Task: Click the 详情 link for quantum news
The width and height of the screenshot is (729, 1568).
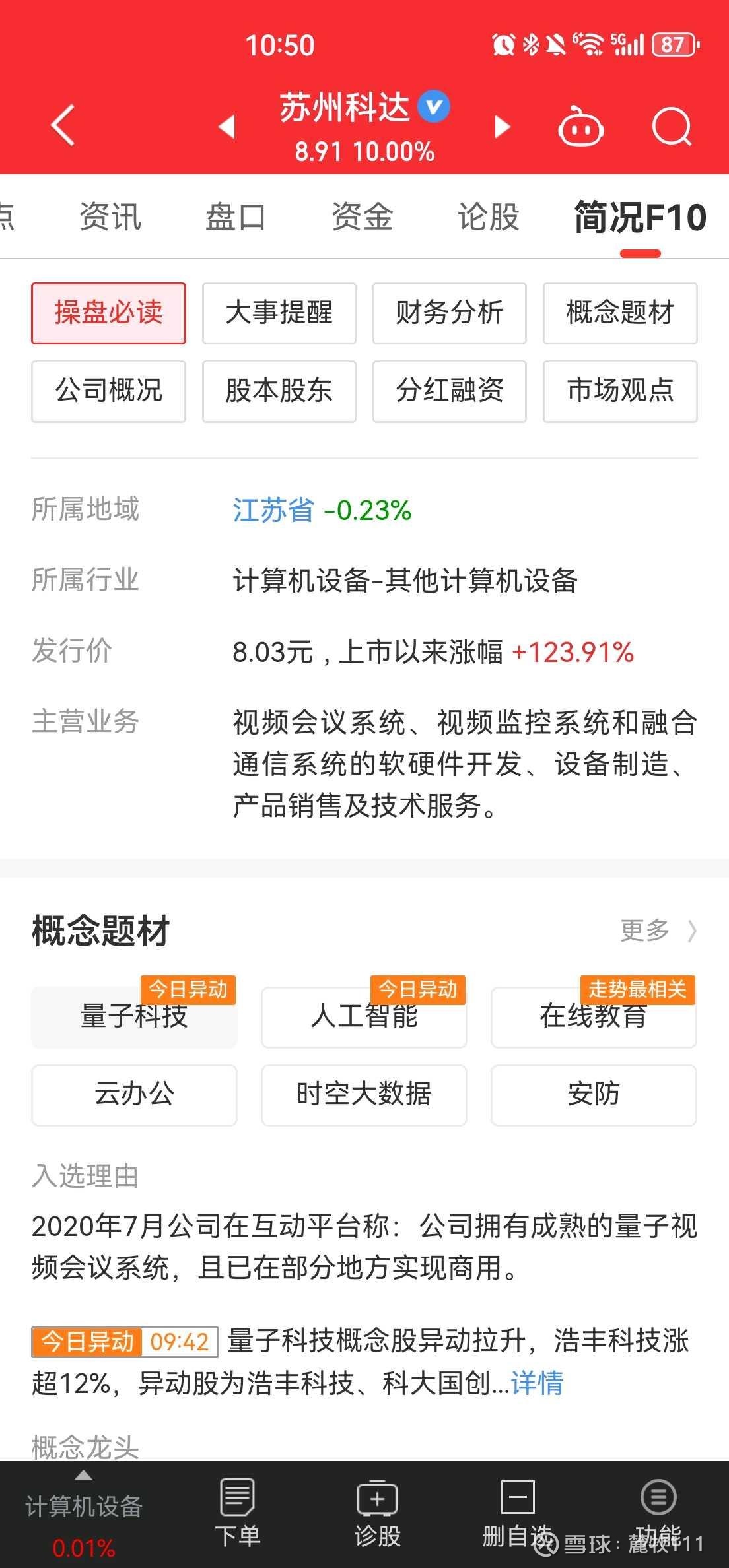Action: 537,1386
